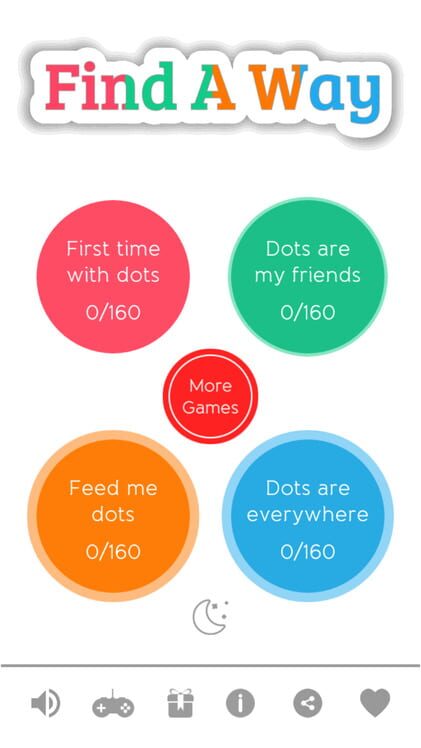
Task: Open the gamepad icon
Action: point(113,704)
